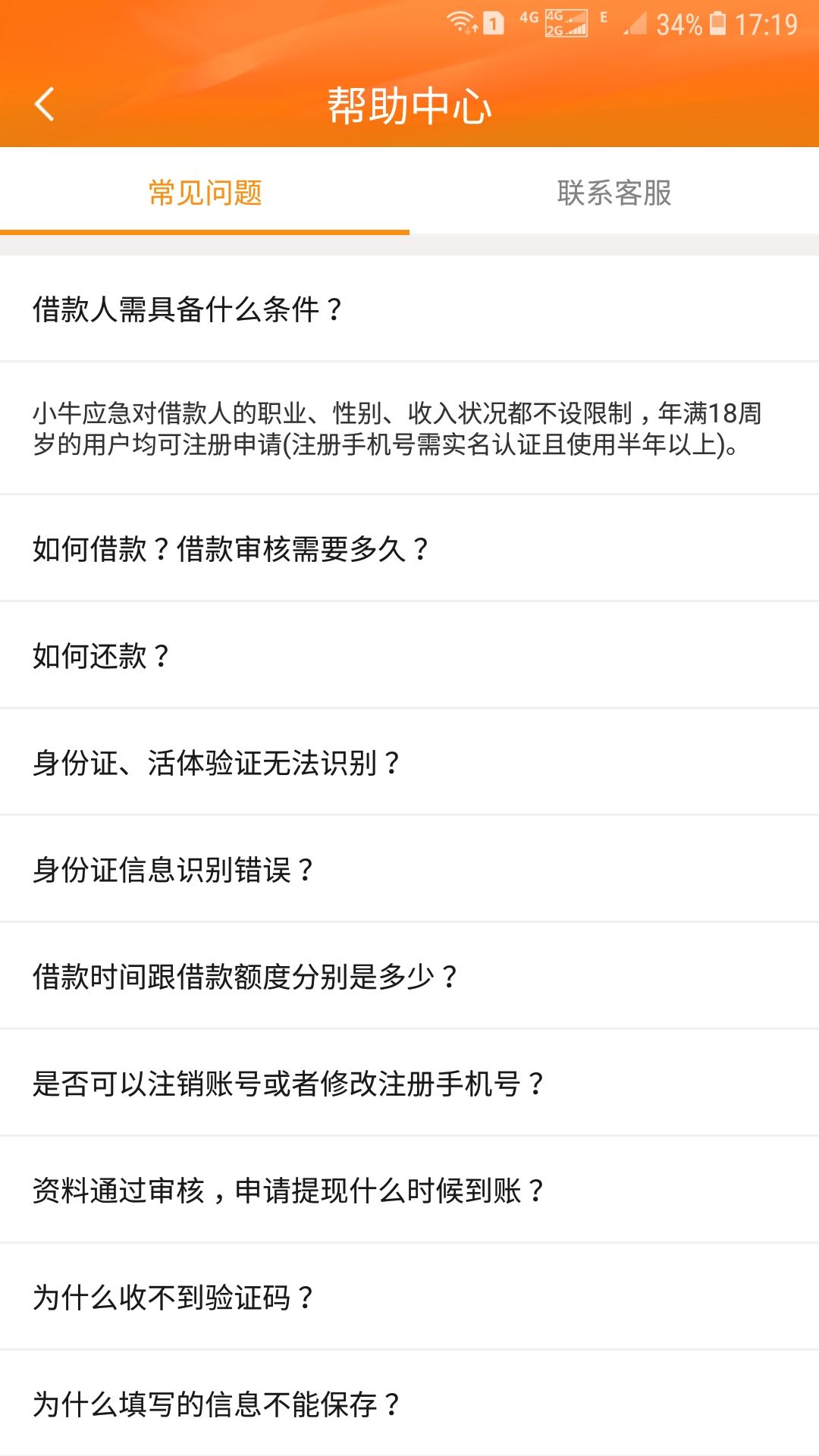Expand 如何借款？借款审核需要多久？
This screenshot has width=819, height=1456.
point(409,548)
